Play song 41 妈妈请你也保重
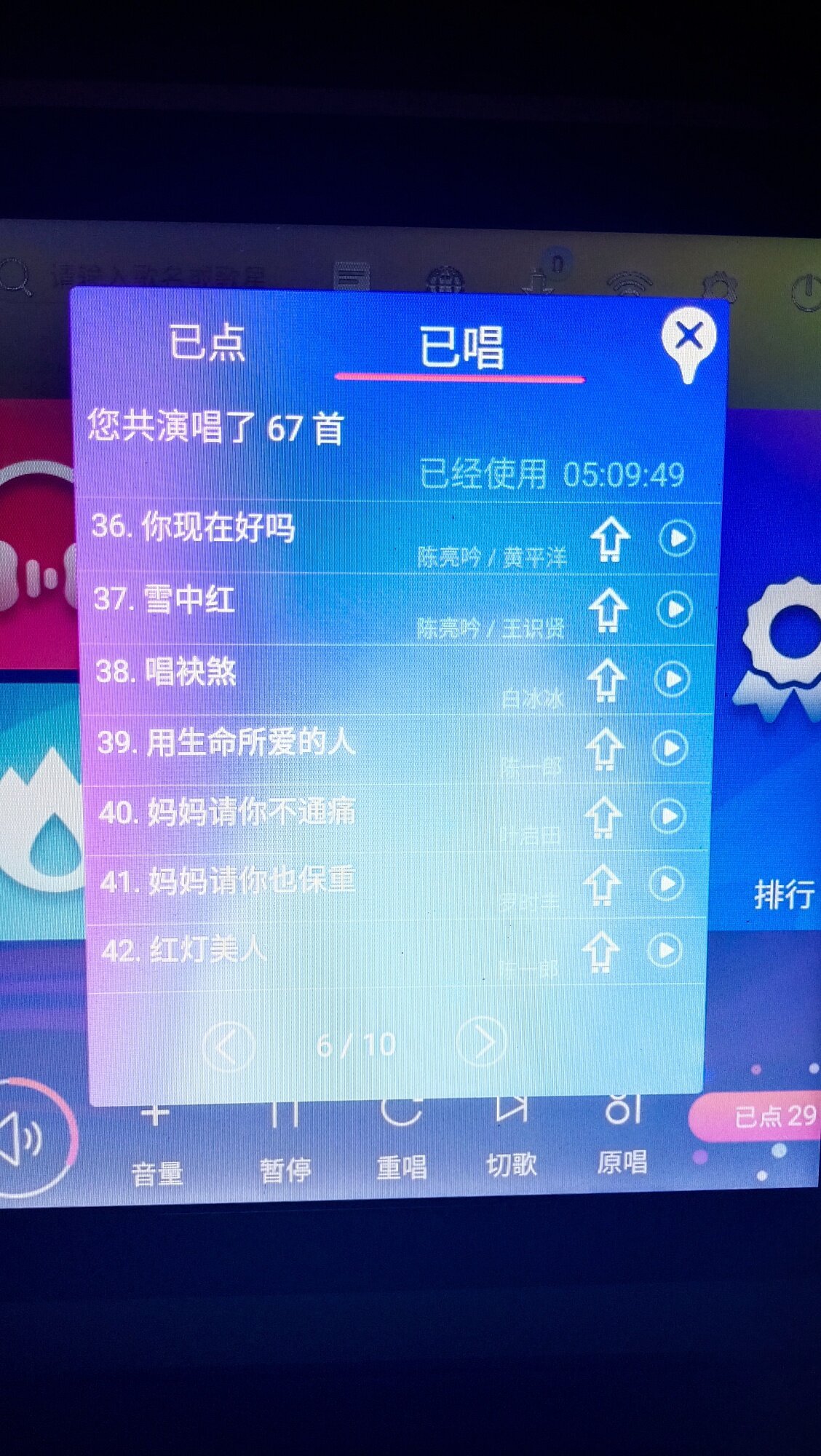Viewport: 821px width, 1456px height. (x=667, y=883)
